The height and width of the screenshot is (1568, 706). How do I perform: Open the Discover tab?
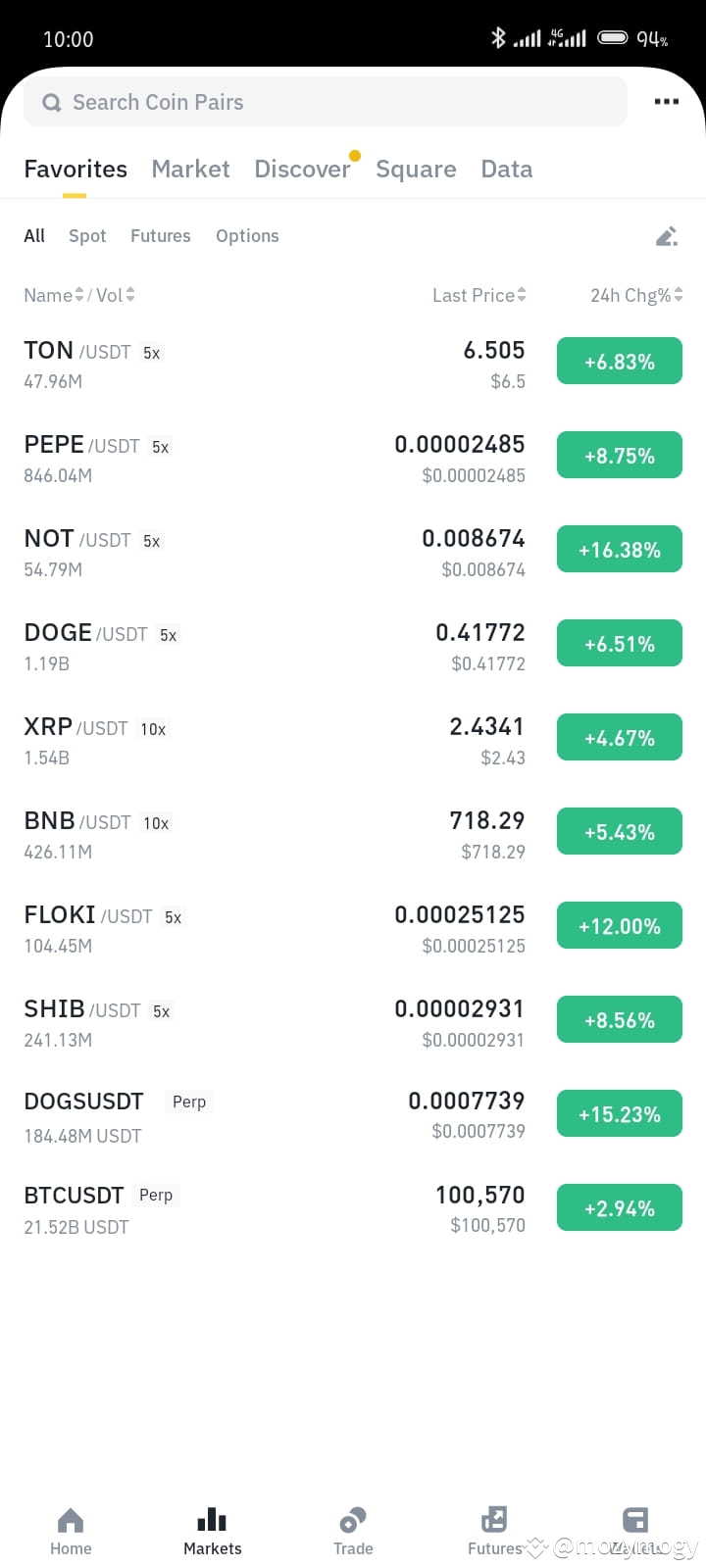click(x=302, y=169)
